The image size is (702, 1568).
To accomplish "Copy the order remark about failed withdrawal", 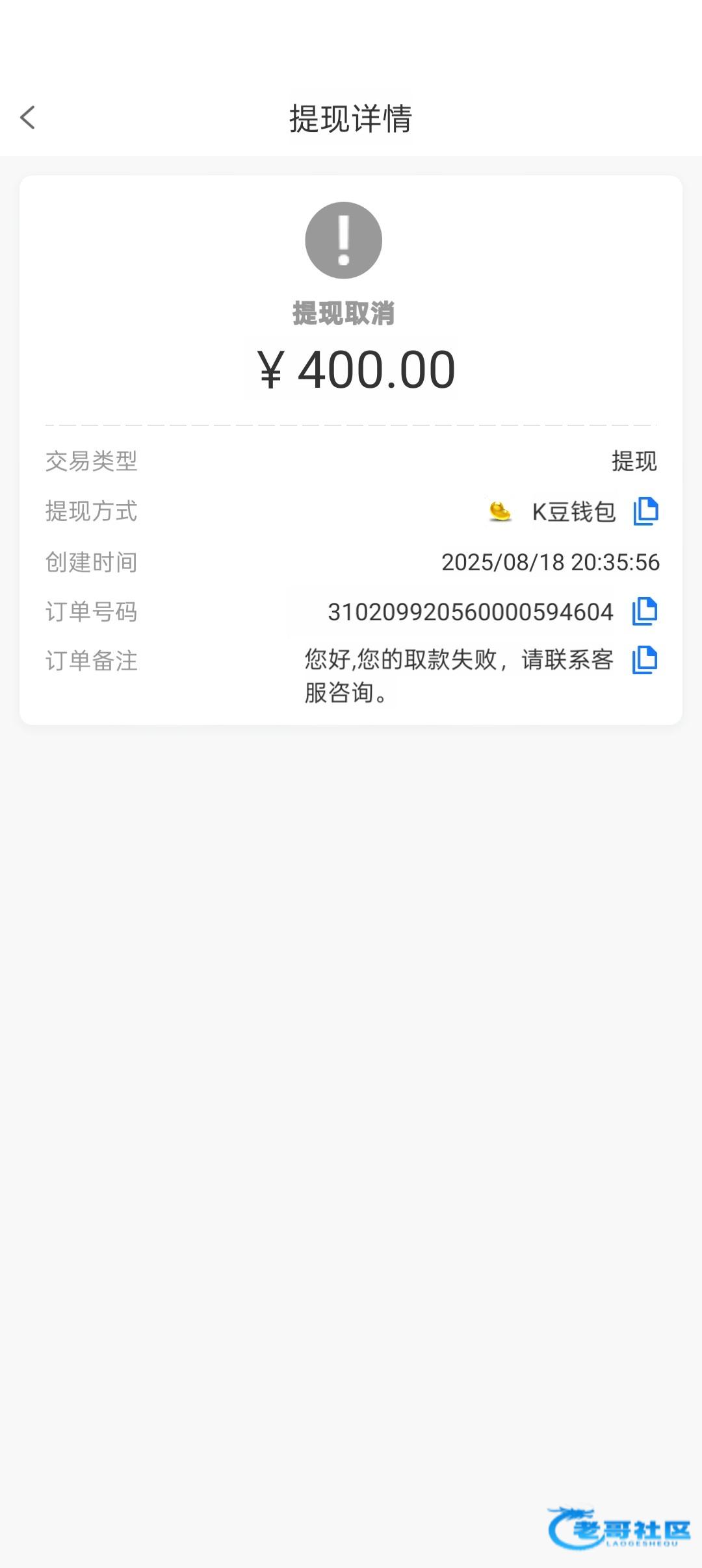I will 645,660.
